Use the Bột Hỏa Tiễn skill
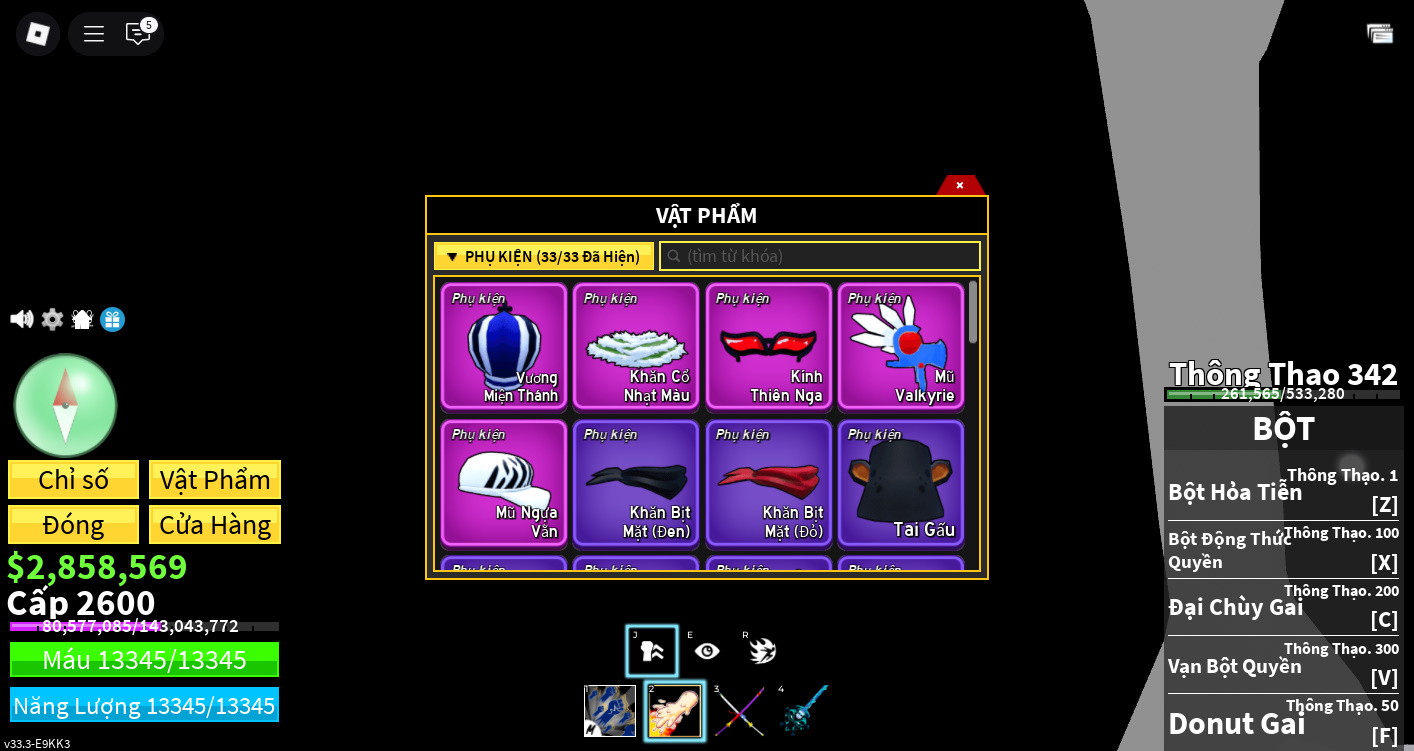 1283,490
